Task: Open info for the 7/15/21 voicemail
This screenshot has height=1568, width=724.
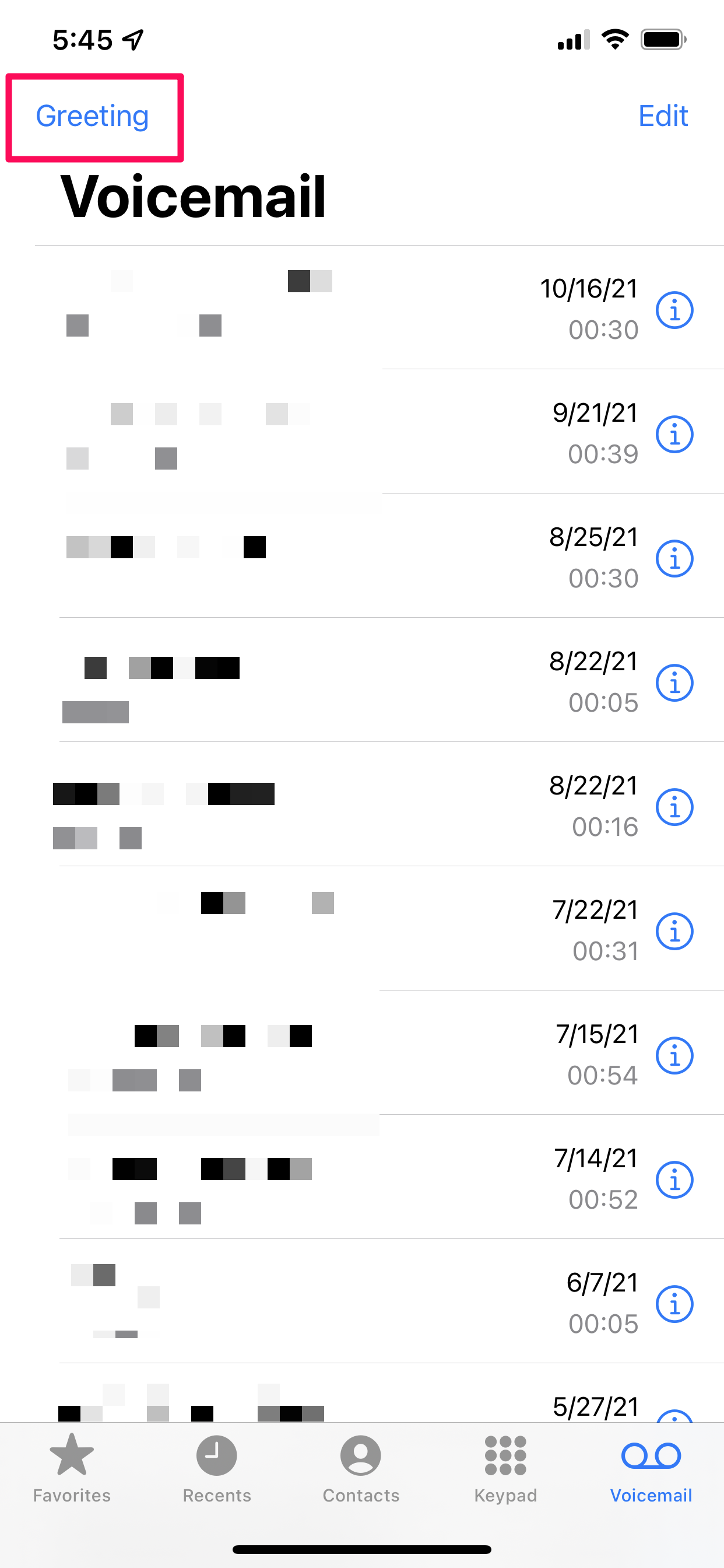Action: 674,1055
